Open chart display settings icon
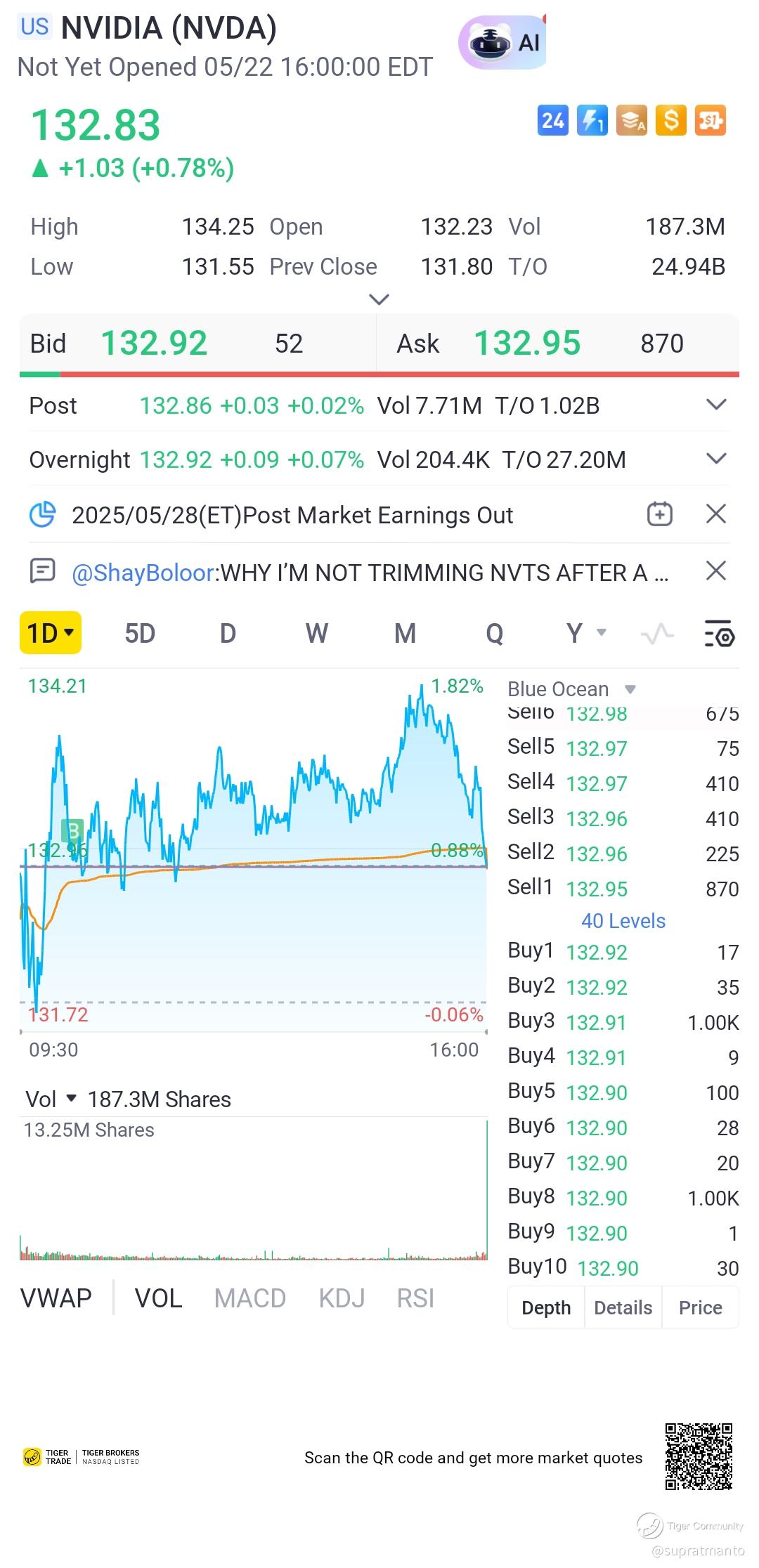Viewport: 759px width, 1568px height. click(719, 634)
